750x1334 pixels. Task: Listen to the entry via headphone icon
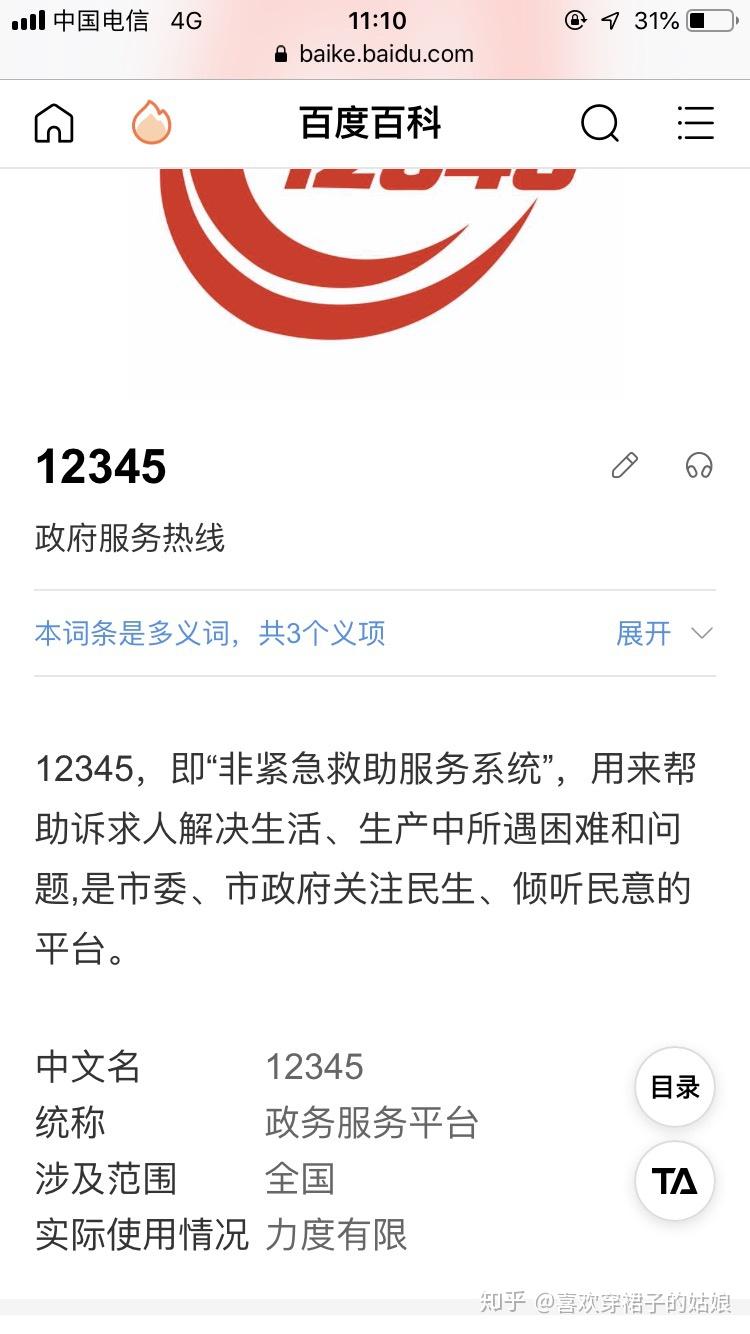point(699,465)
